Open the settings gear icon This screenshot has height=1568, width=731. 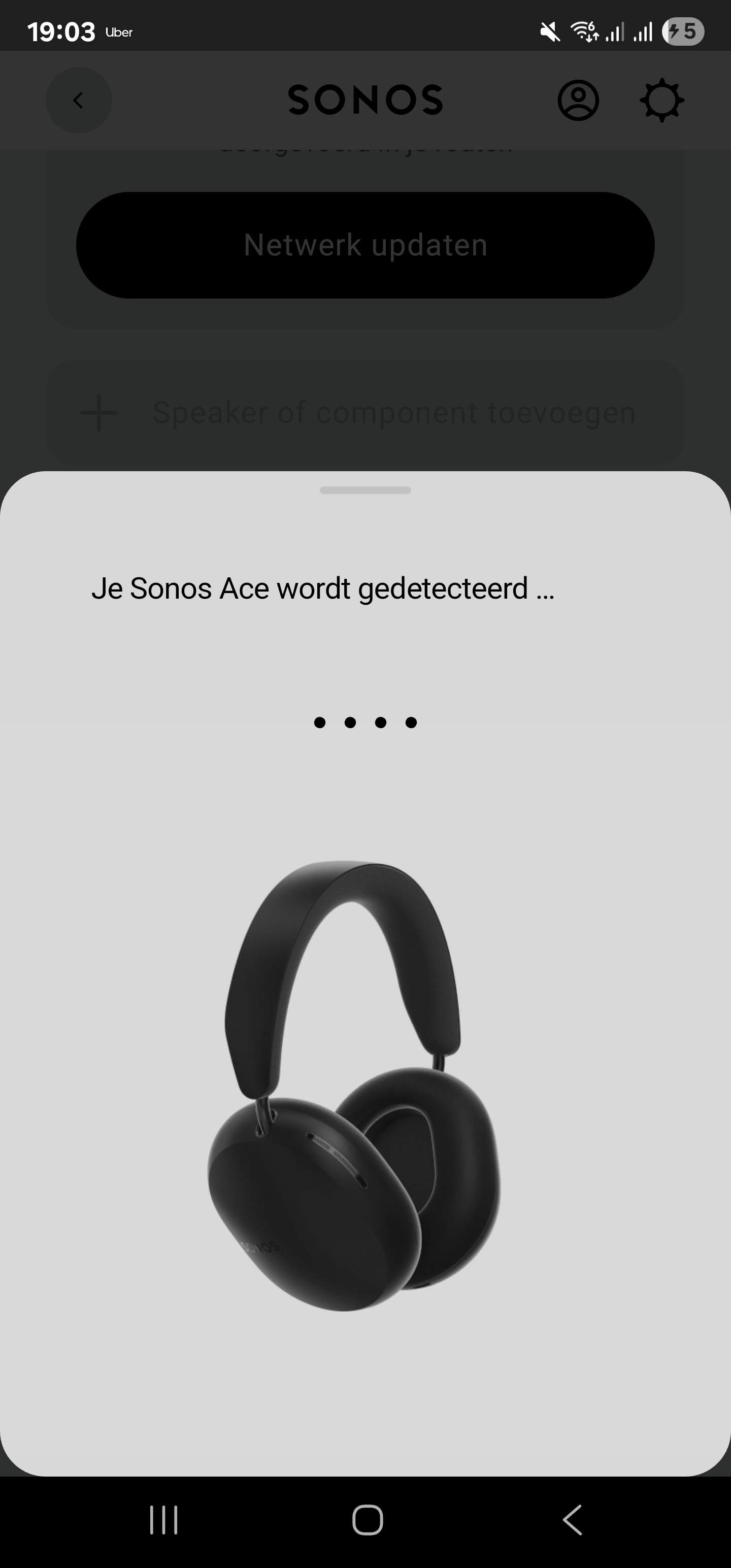[x=661, y=101]
